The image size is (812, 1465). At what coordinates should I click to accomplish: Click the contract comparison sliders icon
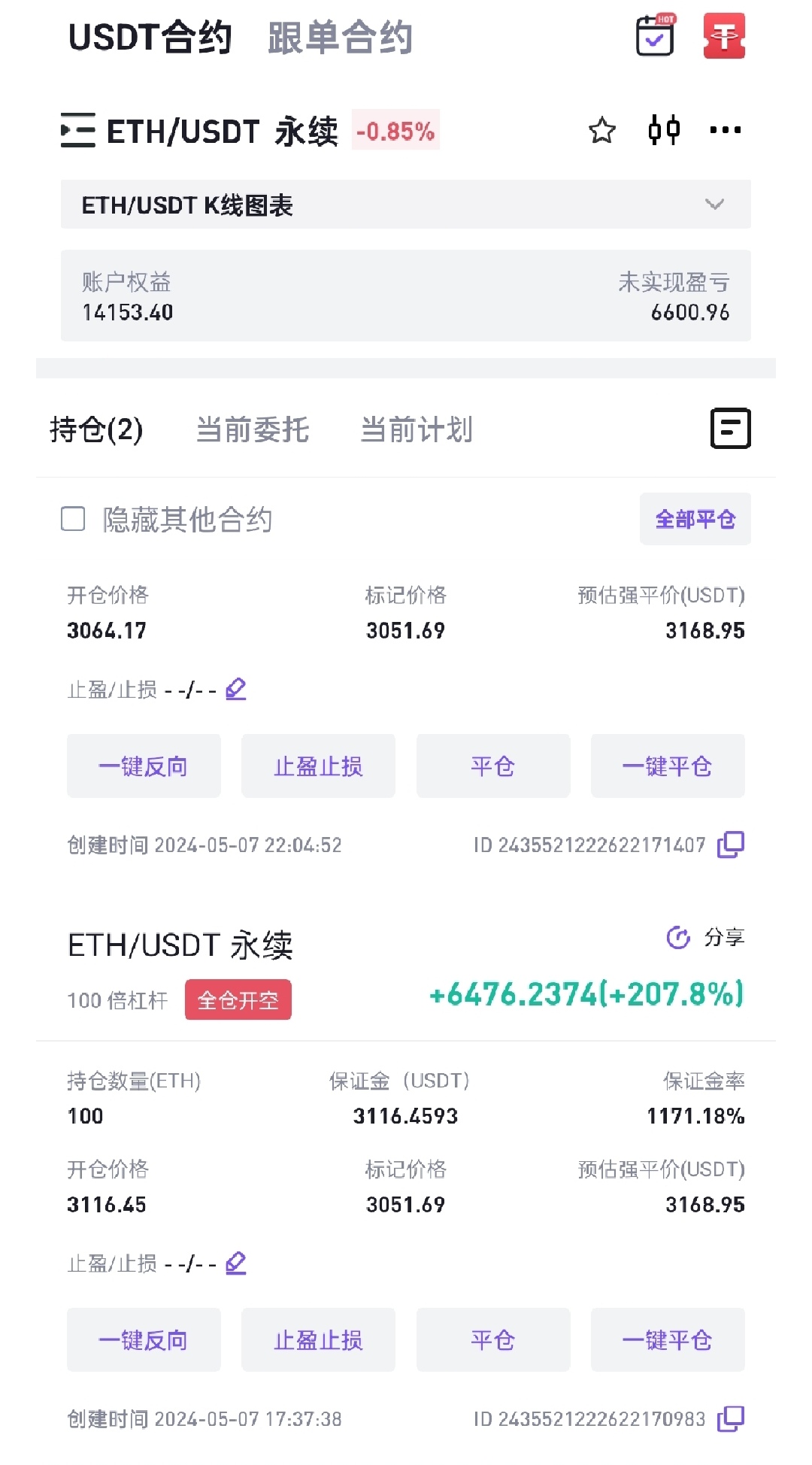tap(665, 131)
